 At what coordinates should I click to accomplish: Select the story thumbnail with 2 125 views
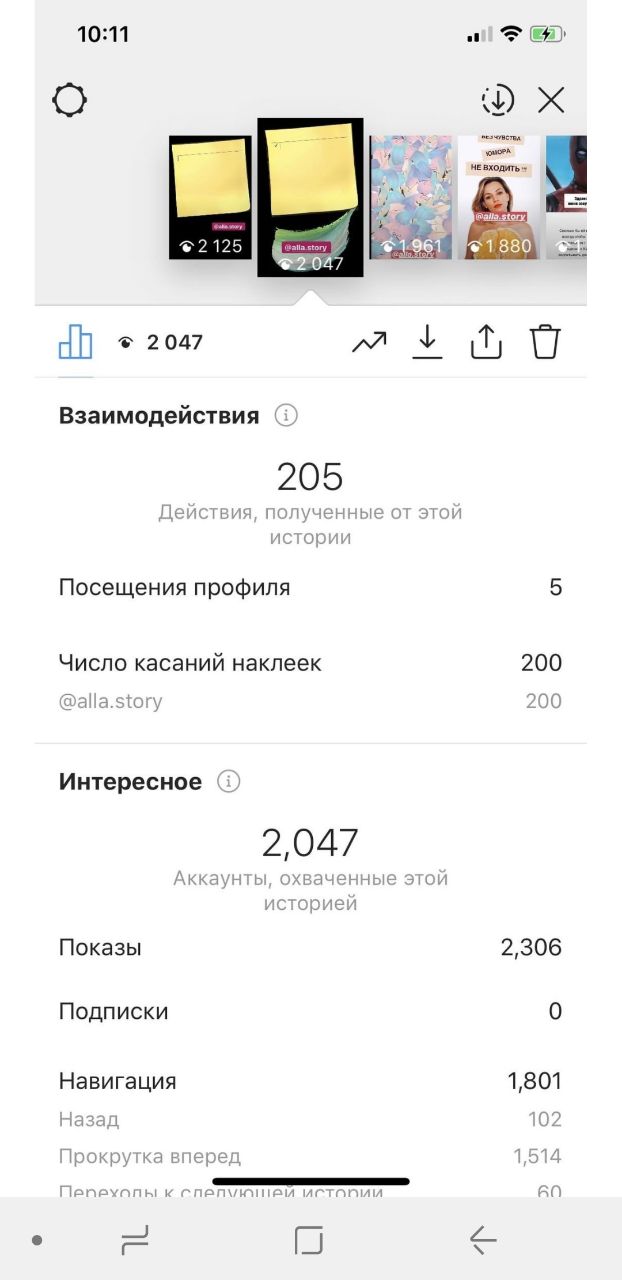tap(210, 197)
